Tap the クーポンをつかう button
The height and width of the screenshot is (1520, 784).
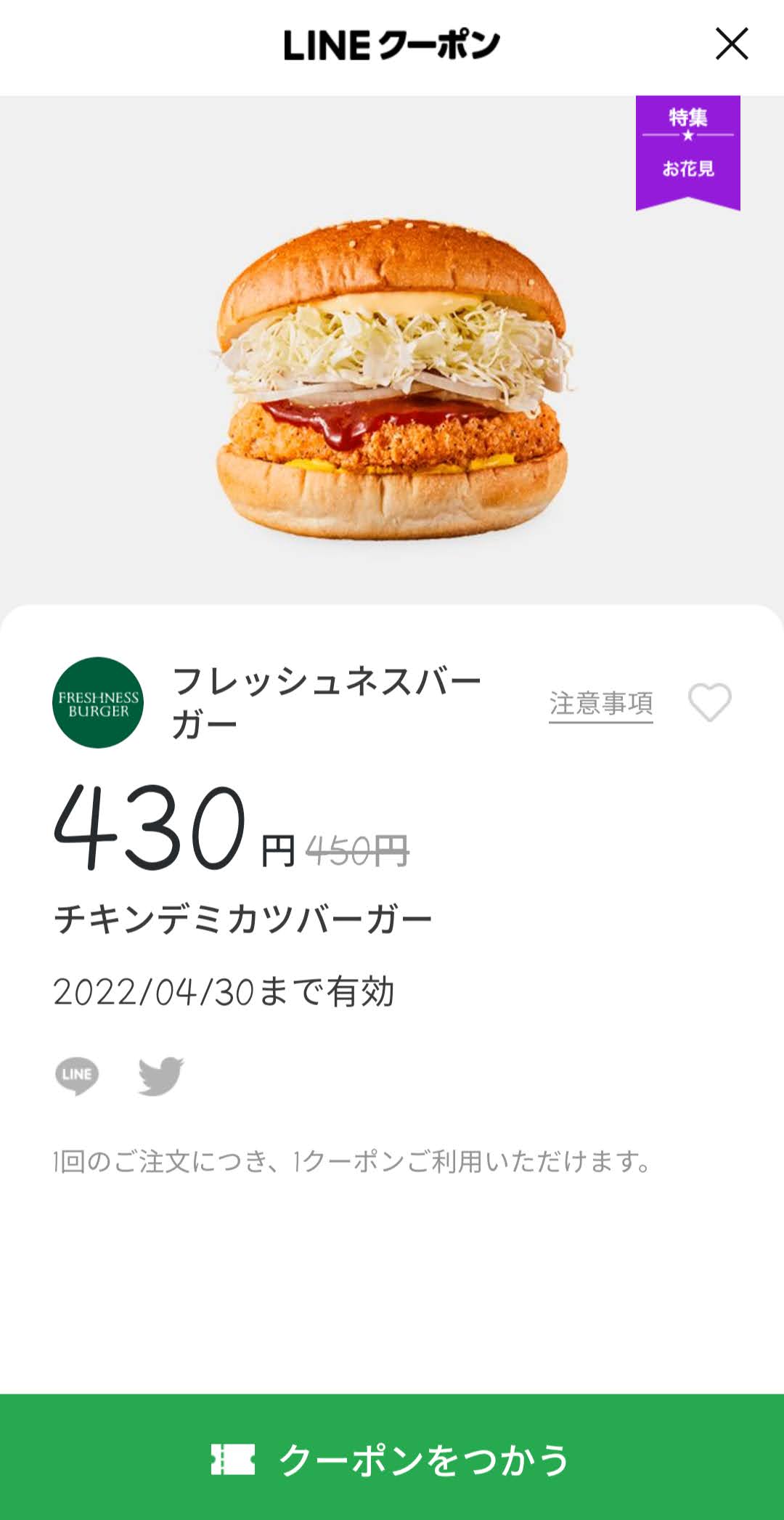tap(392, 1457)
